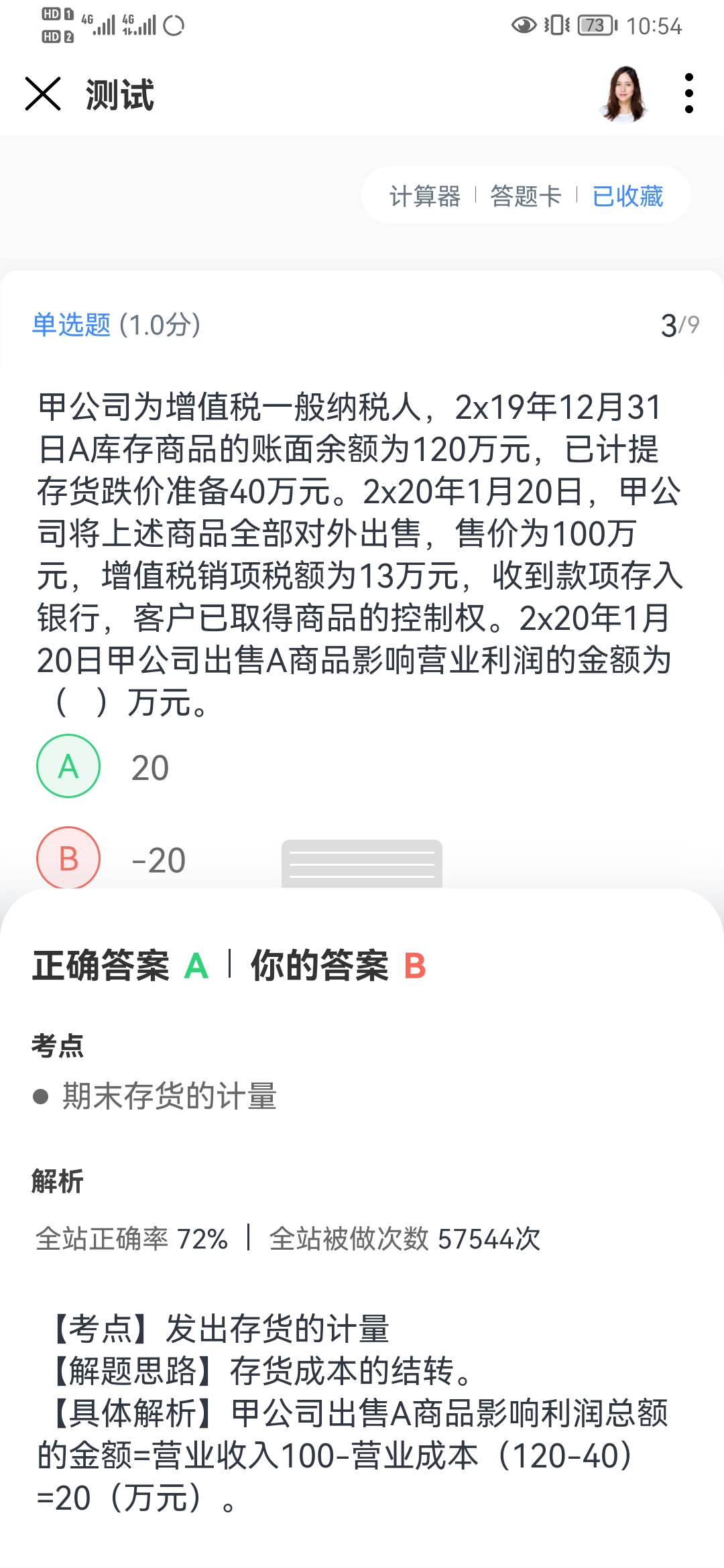Open the 期末存货的计量 knowledge point
This screenshot has height=1568, width=724.
click(x=170, y=1096)
